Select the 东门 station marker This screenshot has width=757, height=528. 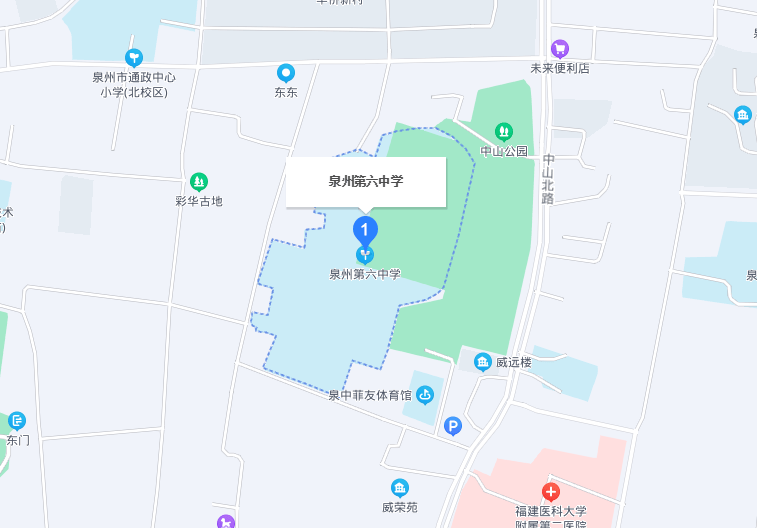coord(17,421)
